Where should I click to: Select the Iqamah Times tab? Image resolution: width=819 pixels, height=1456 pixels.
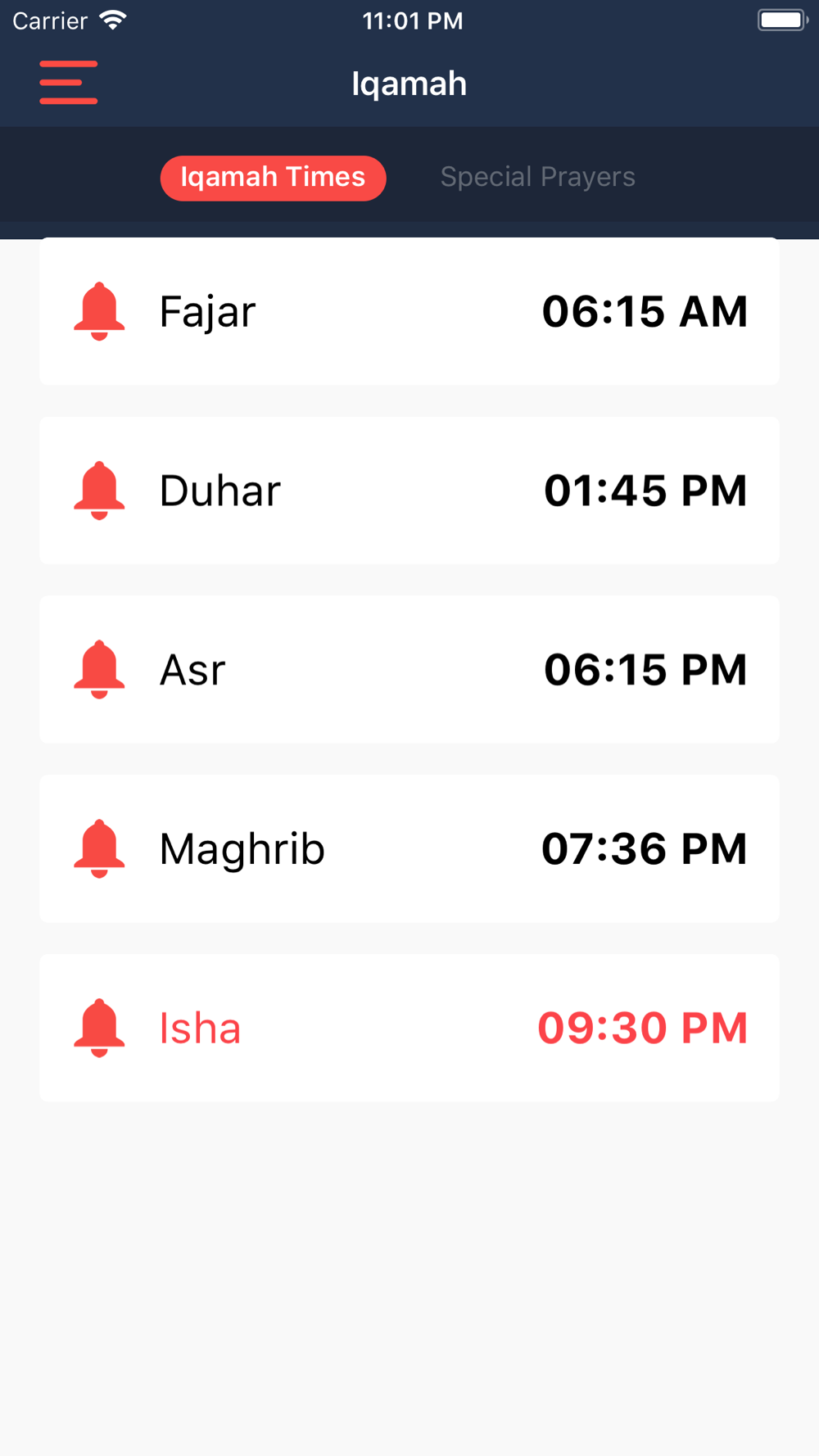coord(273,178)
